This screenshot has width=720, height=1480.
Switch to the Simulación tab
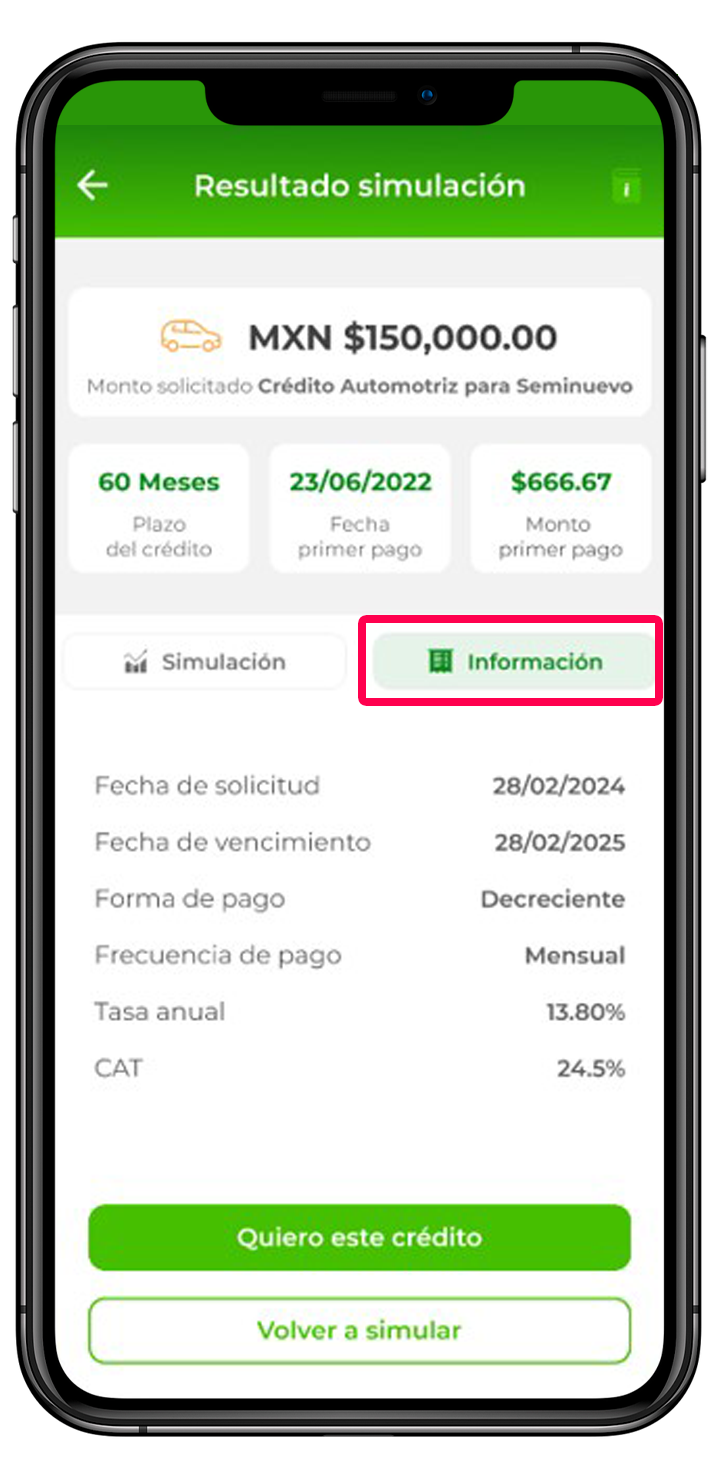point(205,662)
